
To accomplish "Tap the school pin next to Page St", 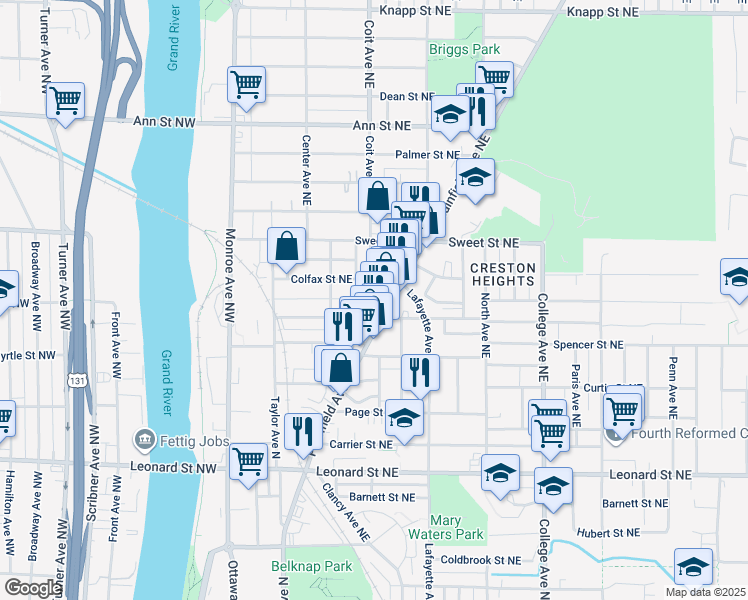I will pos(403,417).
